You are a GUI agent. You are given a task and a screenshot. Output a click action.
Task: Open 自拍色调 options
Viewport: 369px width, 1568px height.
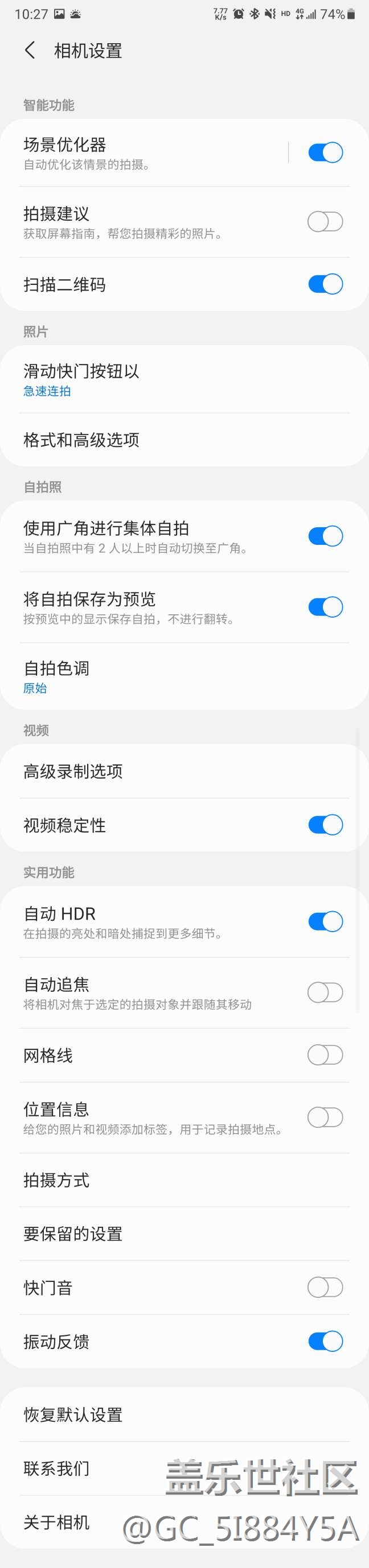[x=184, y=677]
